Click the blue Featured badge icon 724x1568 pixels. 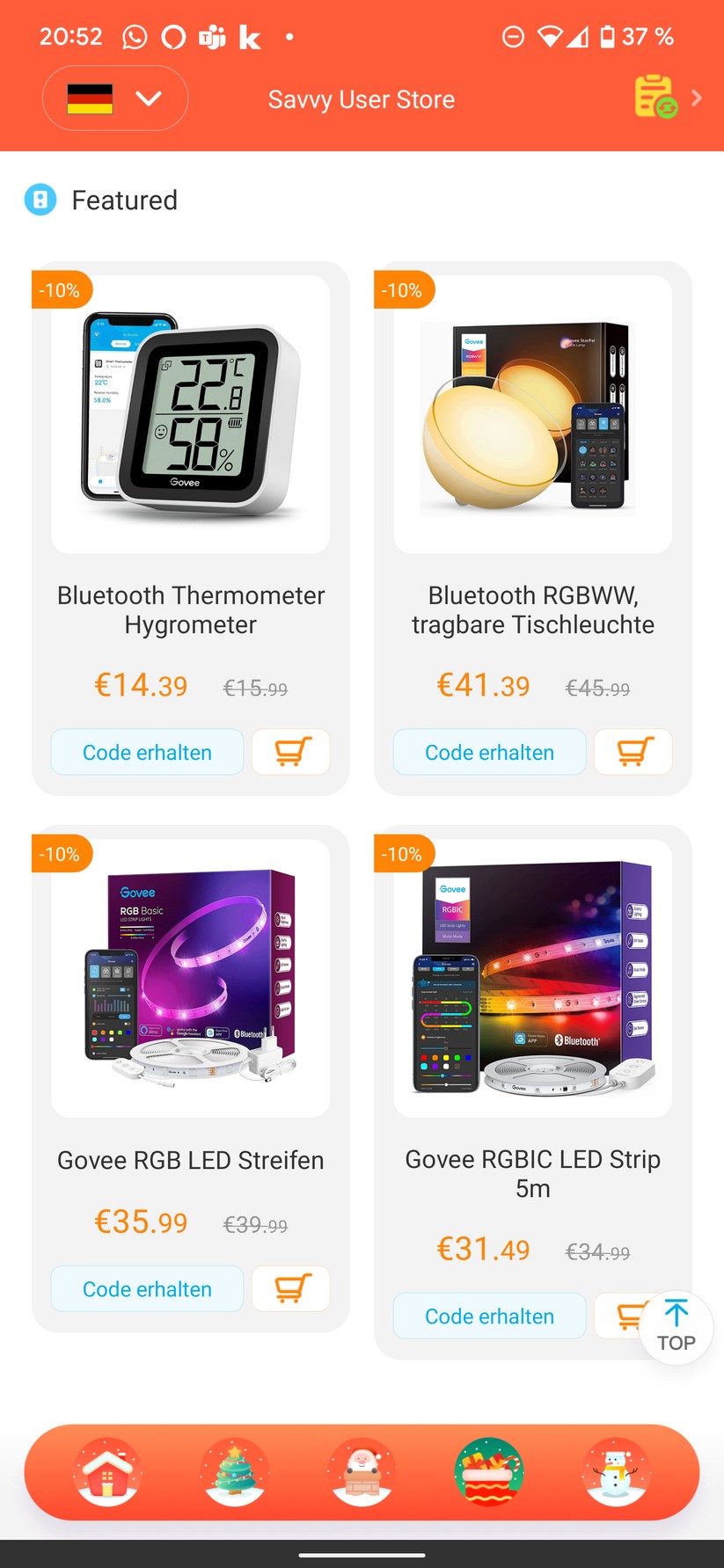pyautogui.click(x=40, y=200)
